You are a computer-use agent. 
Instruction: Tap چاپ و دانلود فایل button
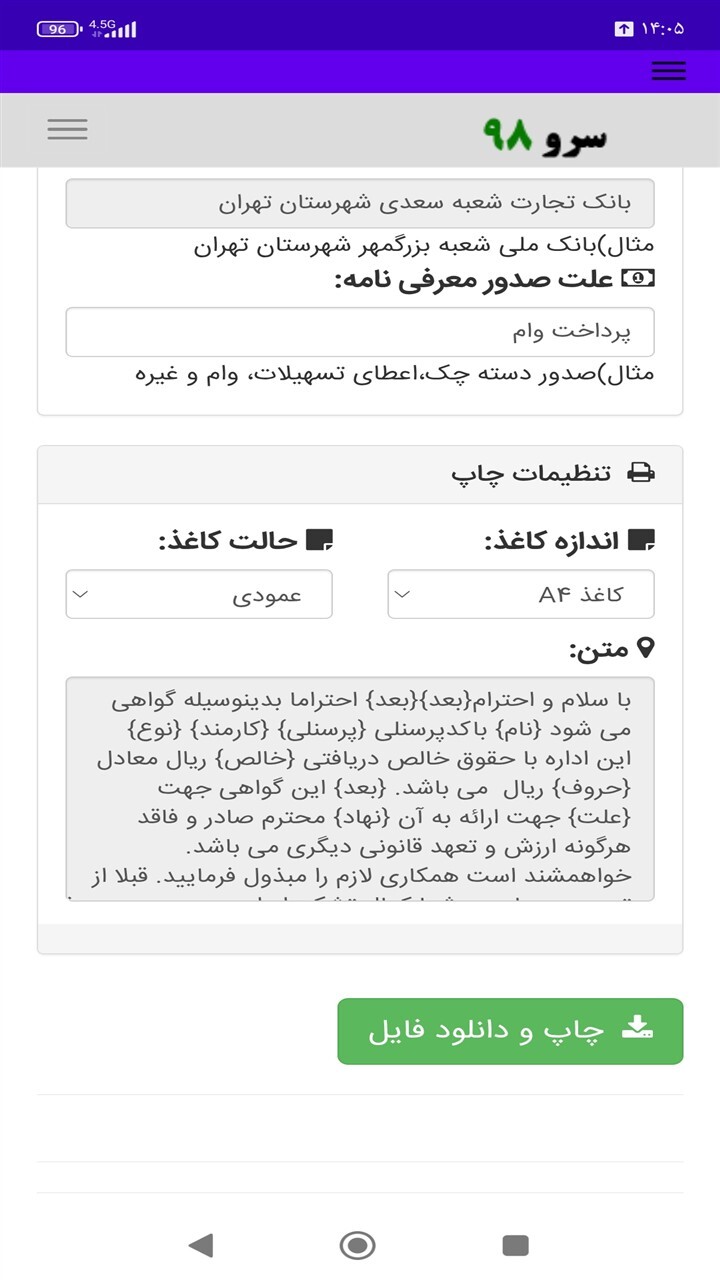tap(510, 1031)
